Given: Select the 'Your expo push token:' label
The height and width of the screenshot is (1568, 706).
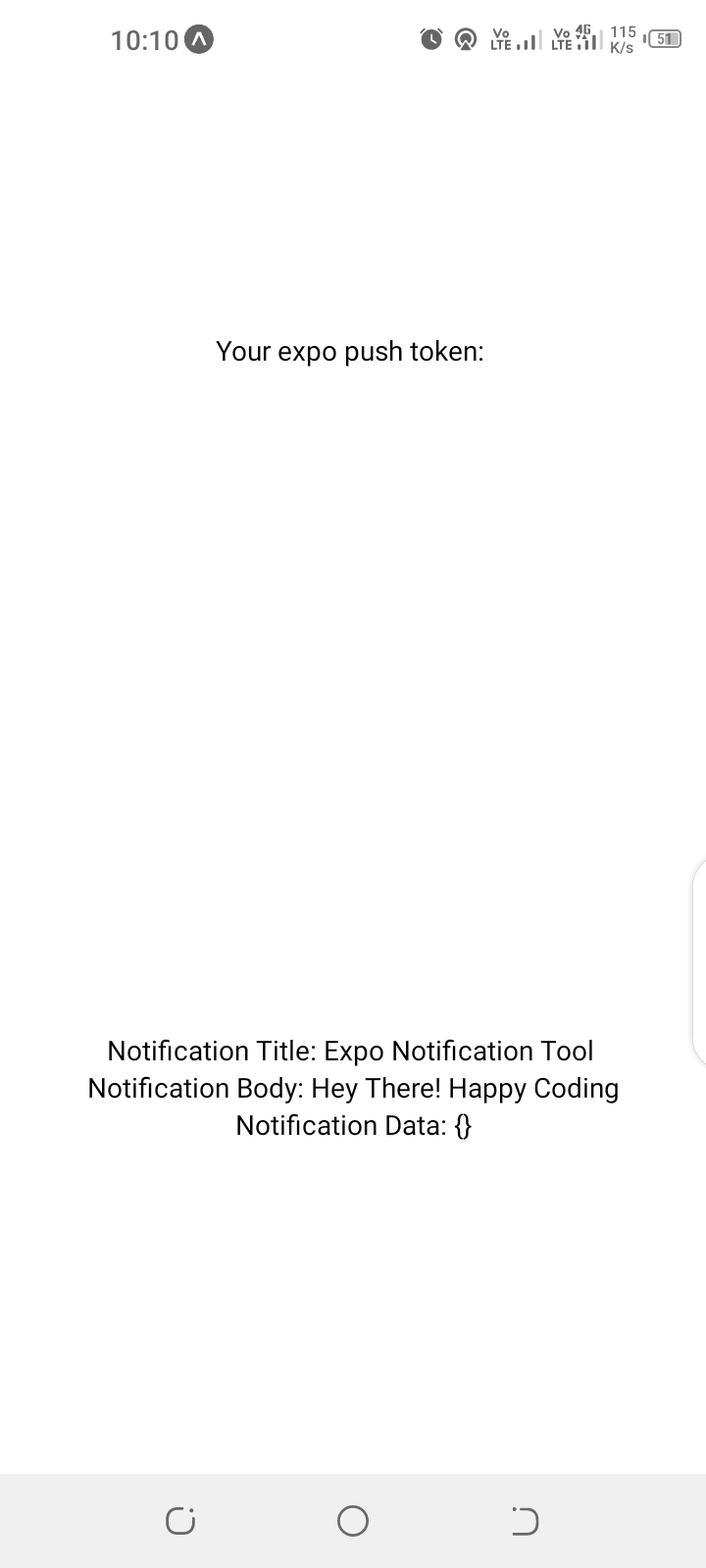Looking at the screenshot, I should (x=351, y=351).
